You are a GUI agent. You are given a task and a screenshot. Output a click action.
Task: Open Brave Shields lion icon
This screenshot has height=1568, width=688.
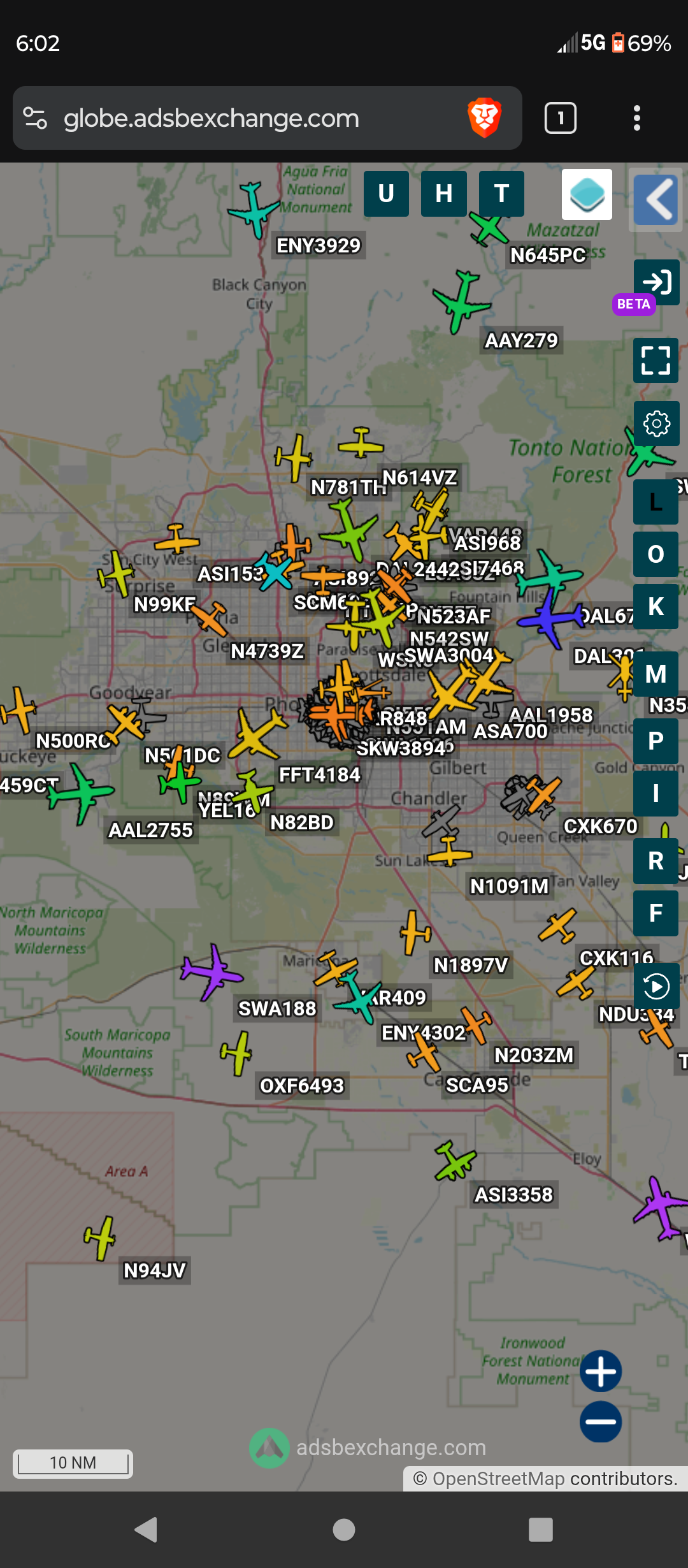[x=484, y=118]
